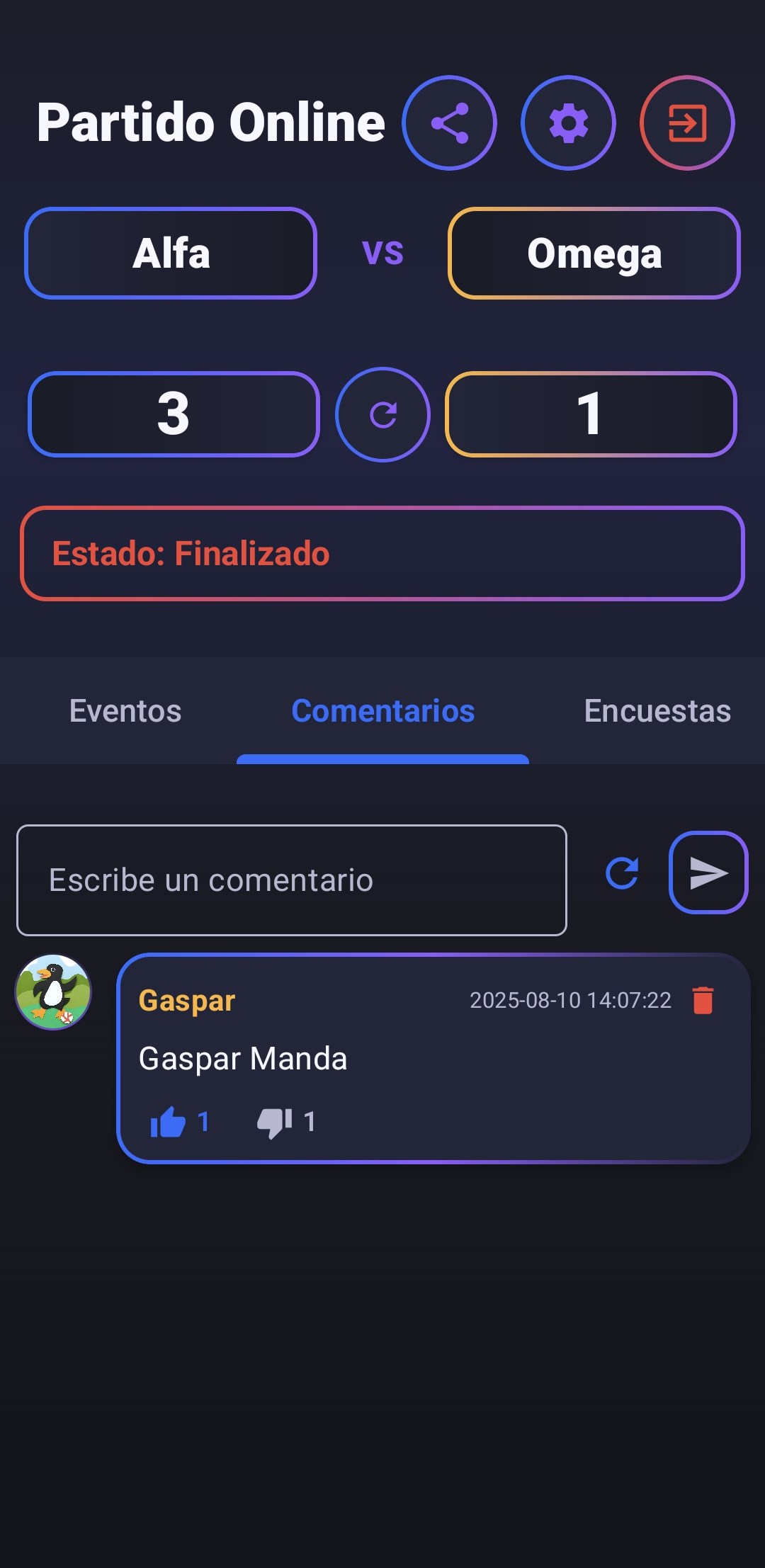This screenshot has height=1568, width=765.
Task: Open Gaspar's penguin avatar
Action: (52, 993)
